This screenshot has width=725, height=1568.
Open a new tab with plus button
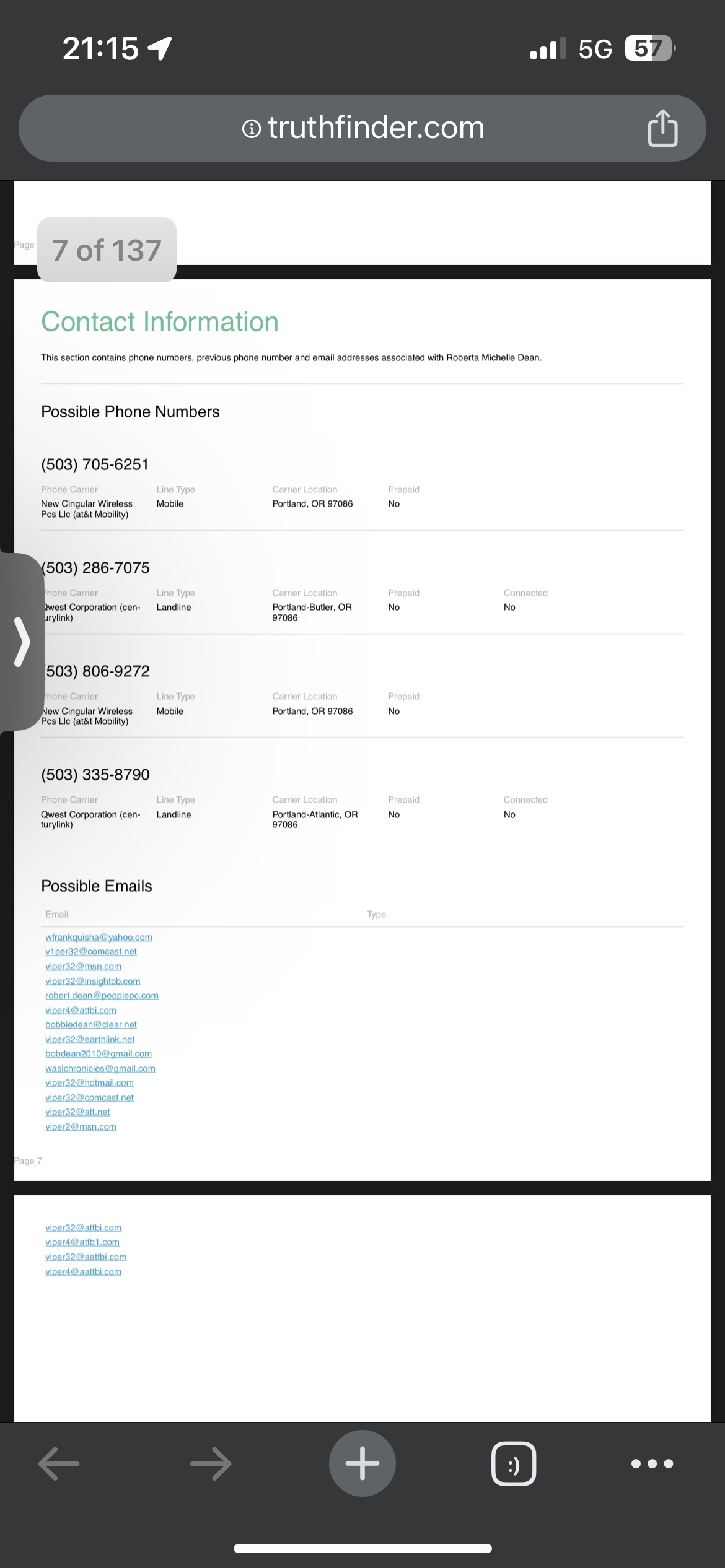[x=362, y=1463]
